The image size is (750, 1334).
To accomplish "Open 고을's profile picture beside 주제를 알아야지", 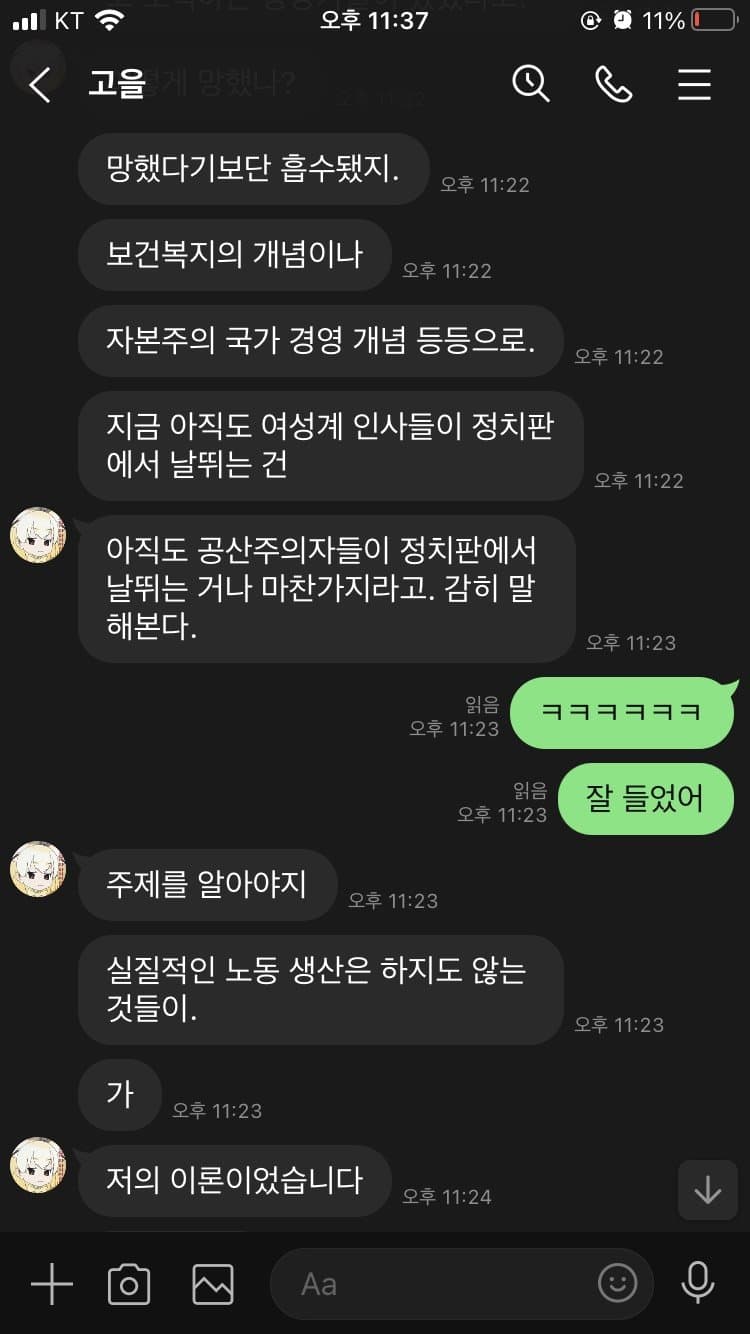I will (38, 868).
